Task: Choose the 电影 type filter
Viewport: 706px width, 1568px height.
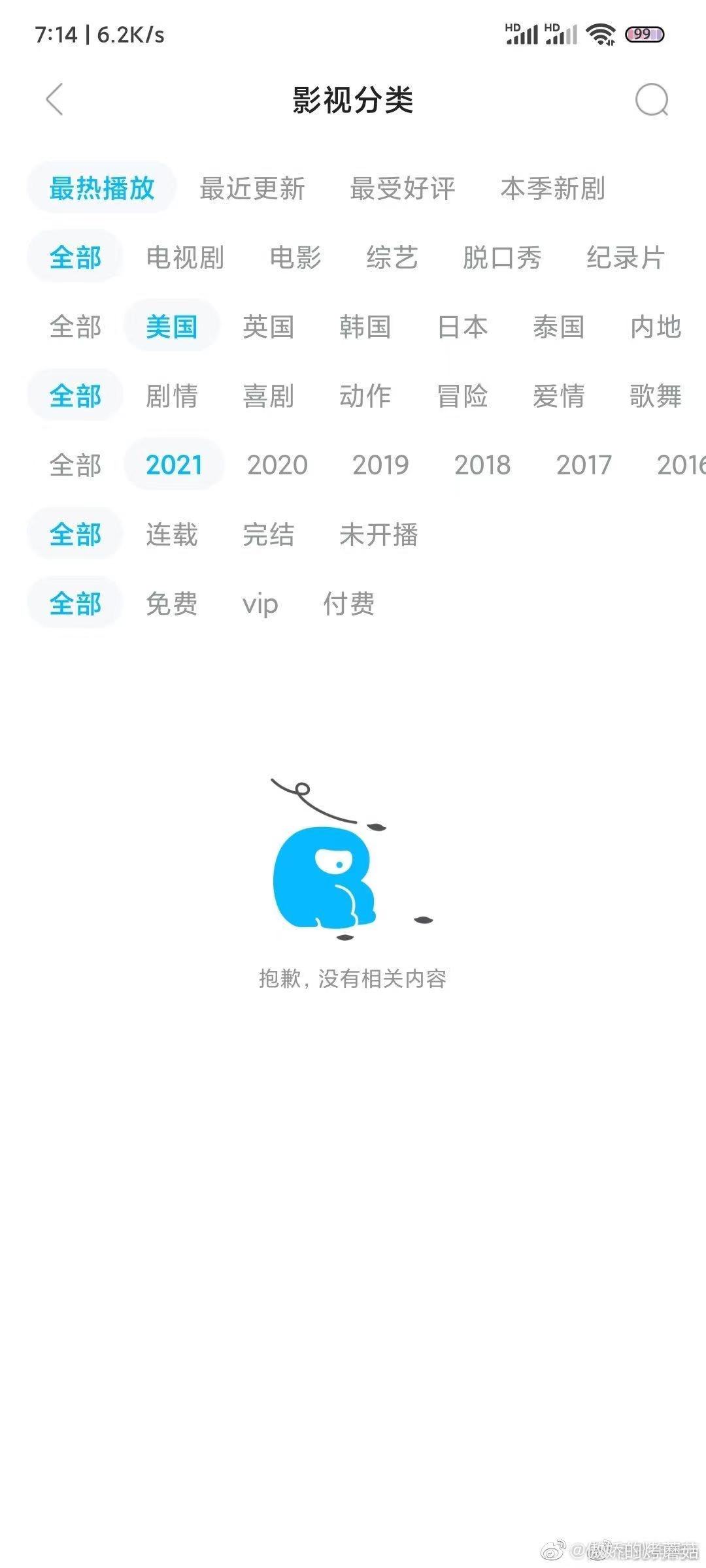Action: click(295, 257)
